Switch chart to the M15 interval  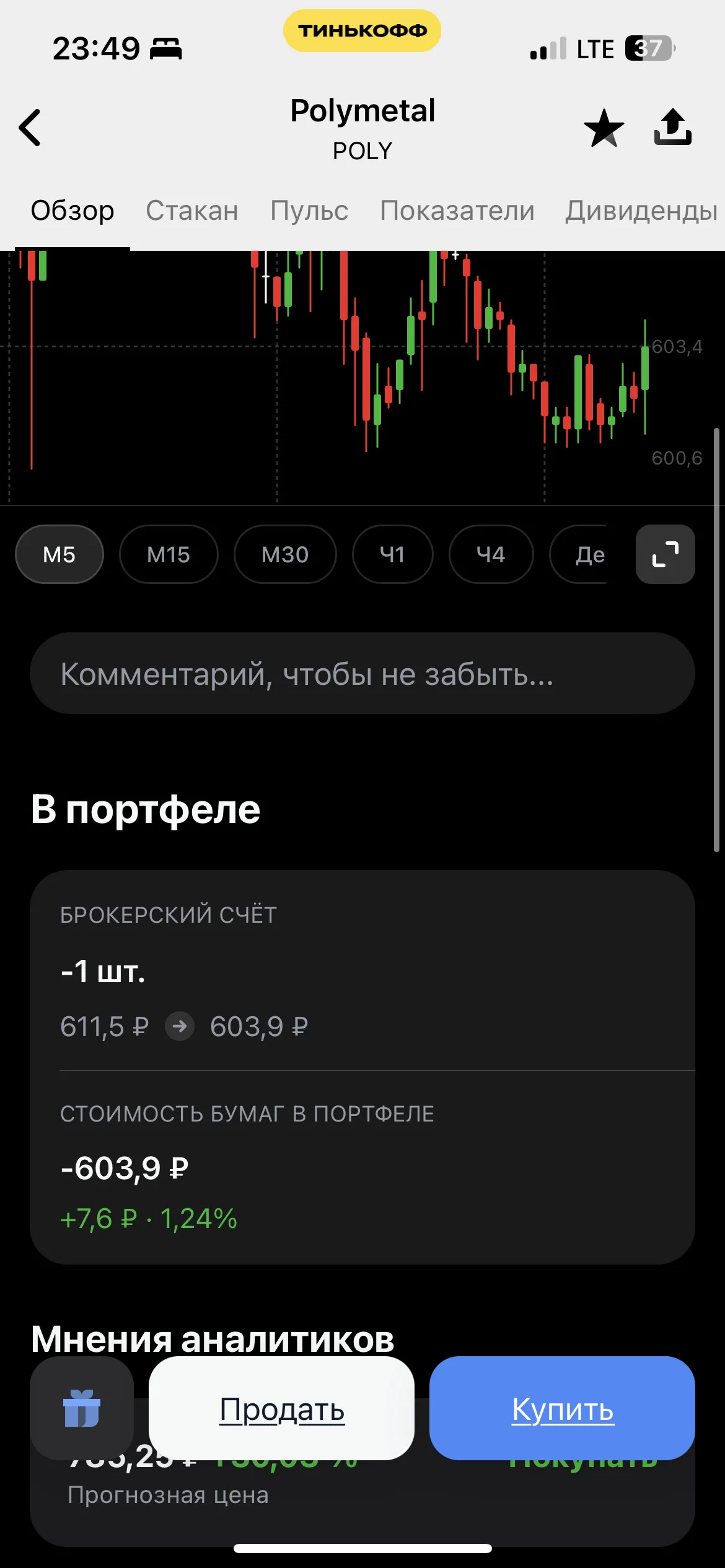pos(169,554)
